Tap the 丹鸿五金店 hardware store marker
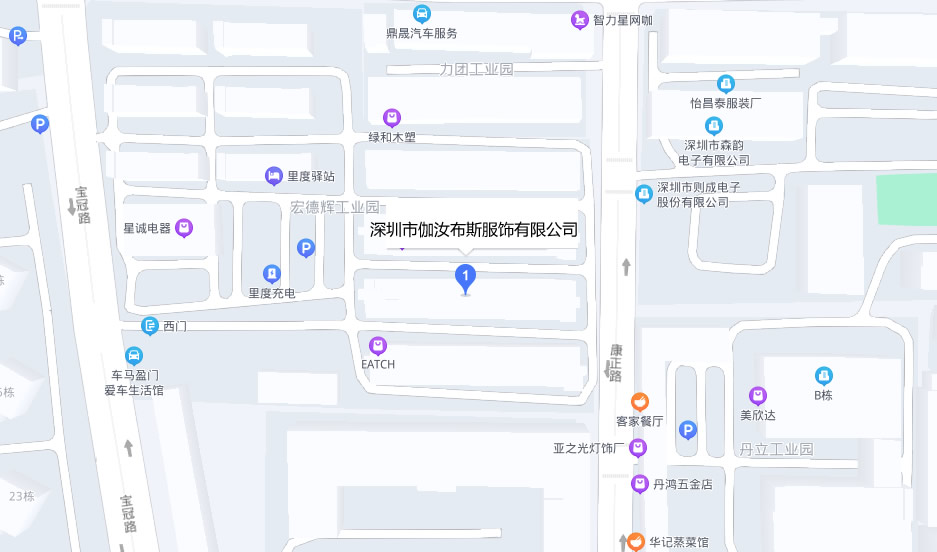937x552 pixels. coord(640,484)
